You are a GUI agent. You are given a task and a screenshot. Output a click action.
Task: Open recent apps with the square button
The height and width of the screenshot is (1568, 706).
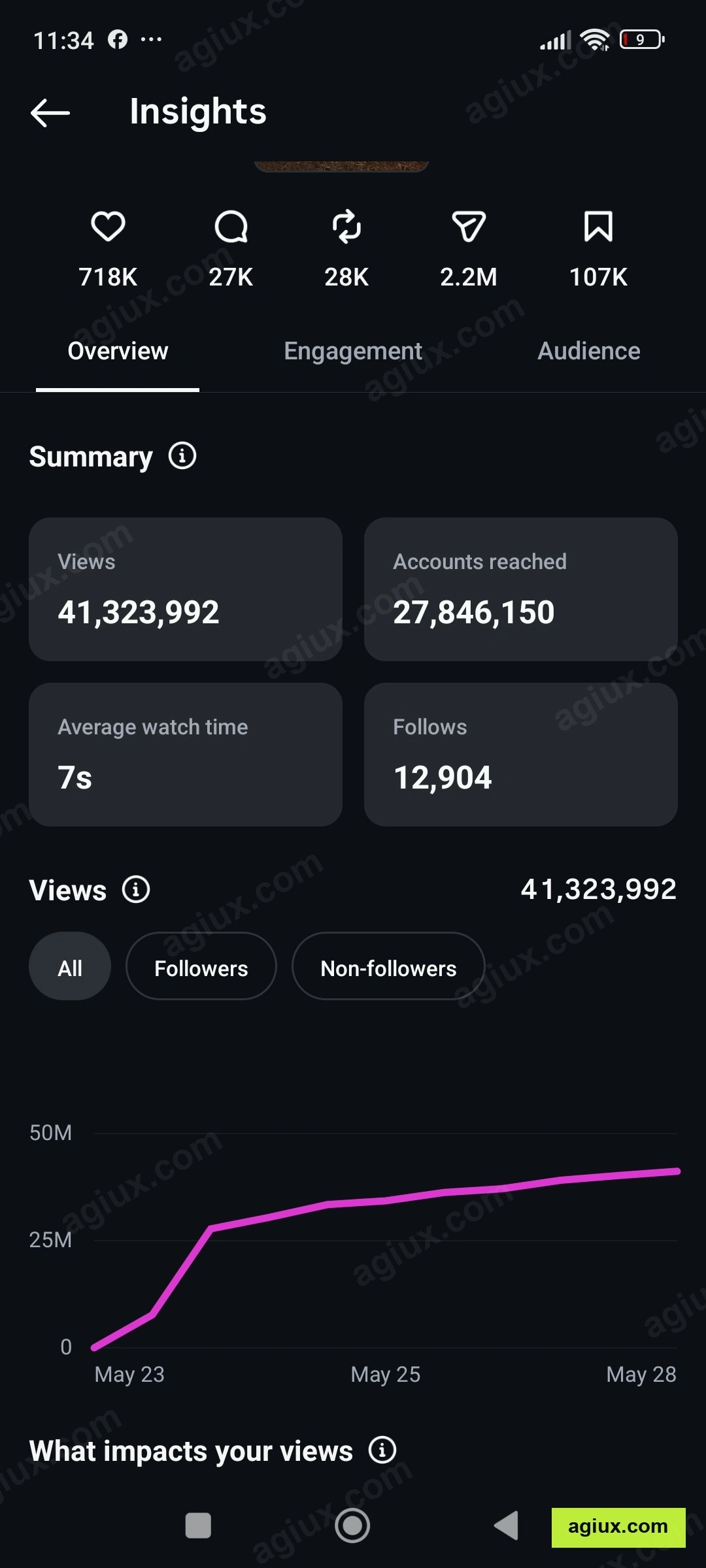[198, 1526]
